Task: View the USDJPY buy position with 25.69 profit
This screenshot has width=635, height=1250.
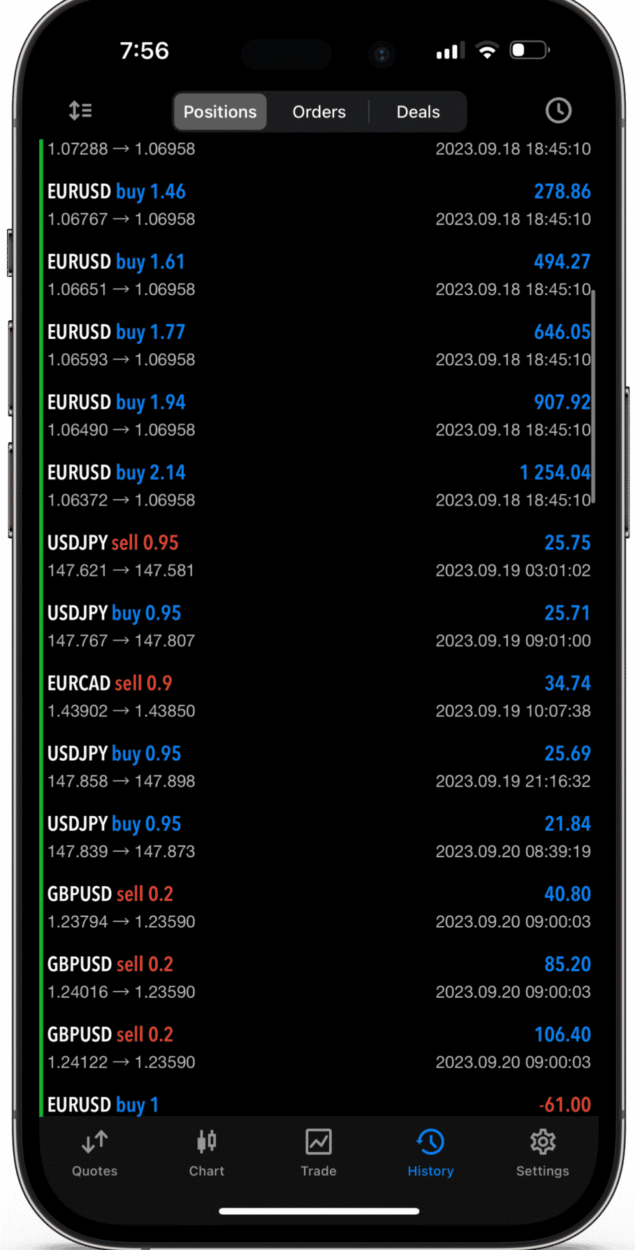Action: click(318, 767)
